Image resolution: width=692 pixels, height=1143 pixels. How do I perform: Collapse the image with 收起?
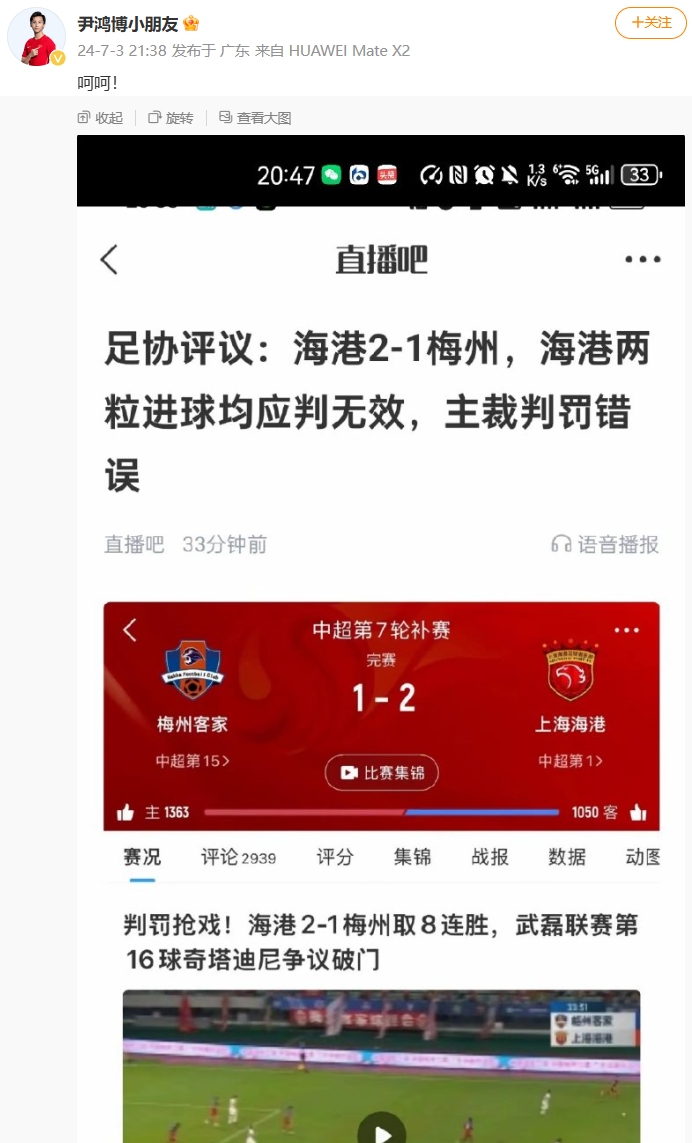100,118
